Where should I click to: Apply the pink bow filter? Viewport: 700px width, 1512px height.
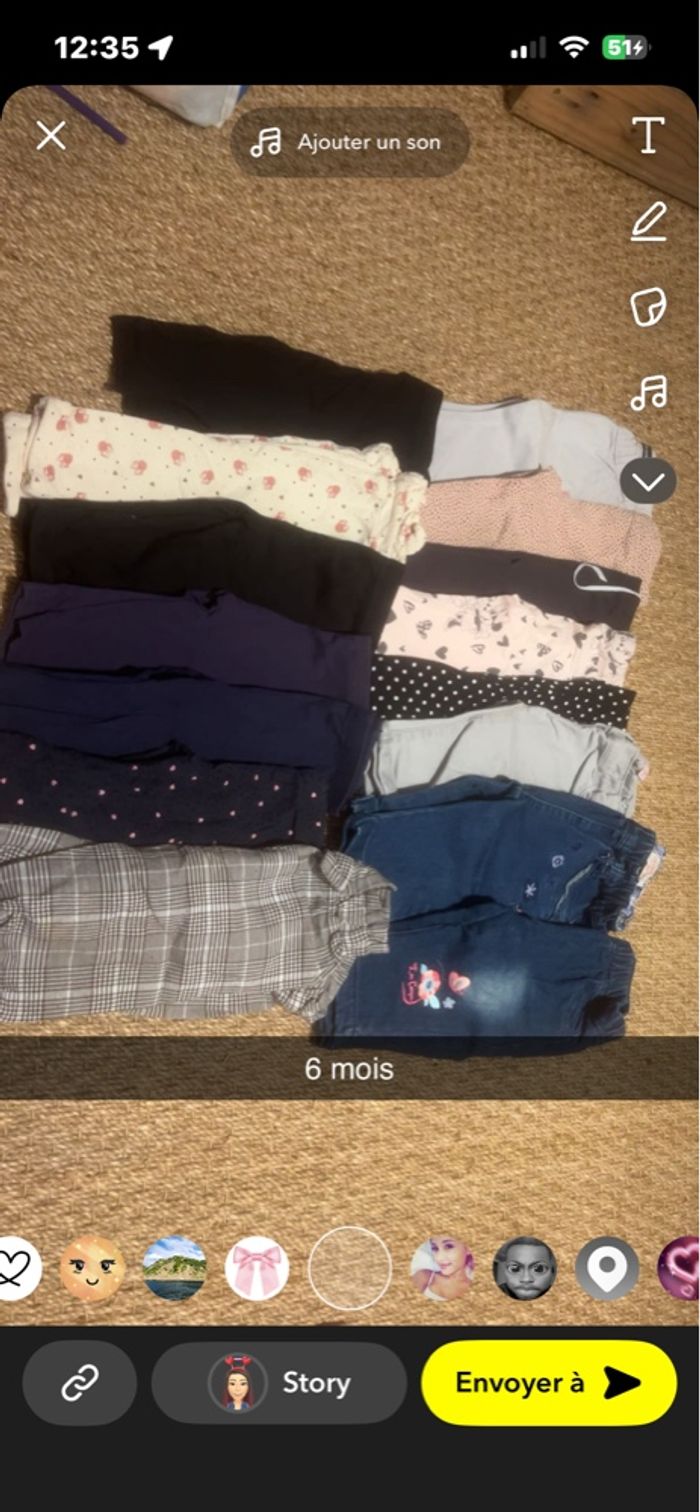coord(257,1268)
